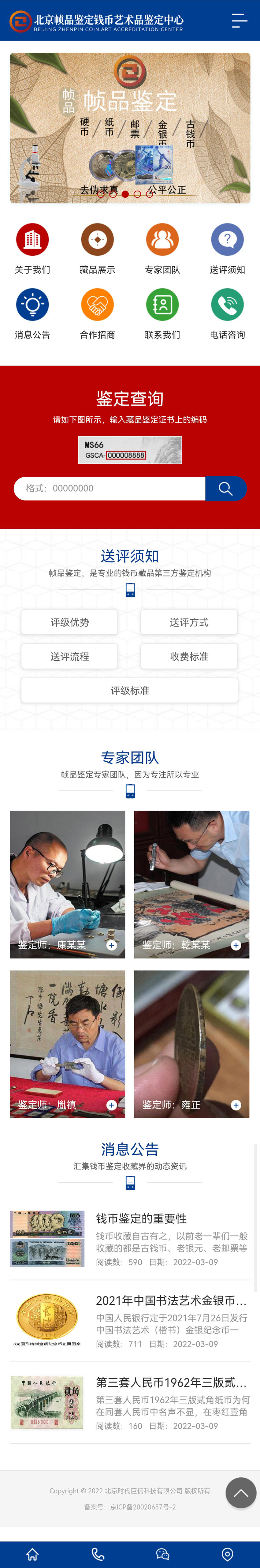Open location icon in bottom bar
Image resolution: width=260 pixels, height=1568 pixels.
coord(227,1554)
